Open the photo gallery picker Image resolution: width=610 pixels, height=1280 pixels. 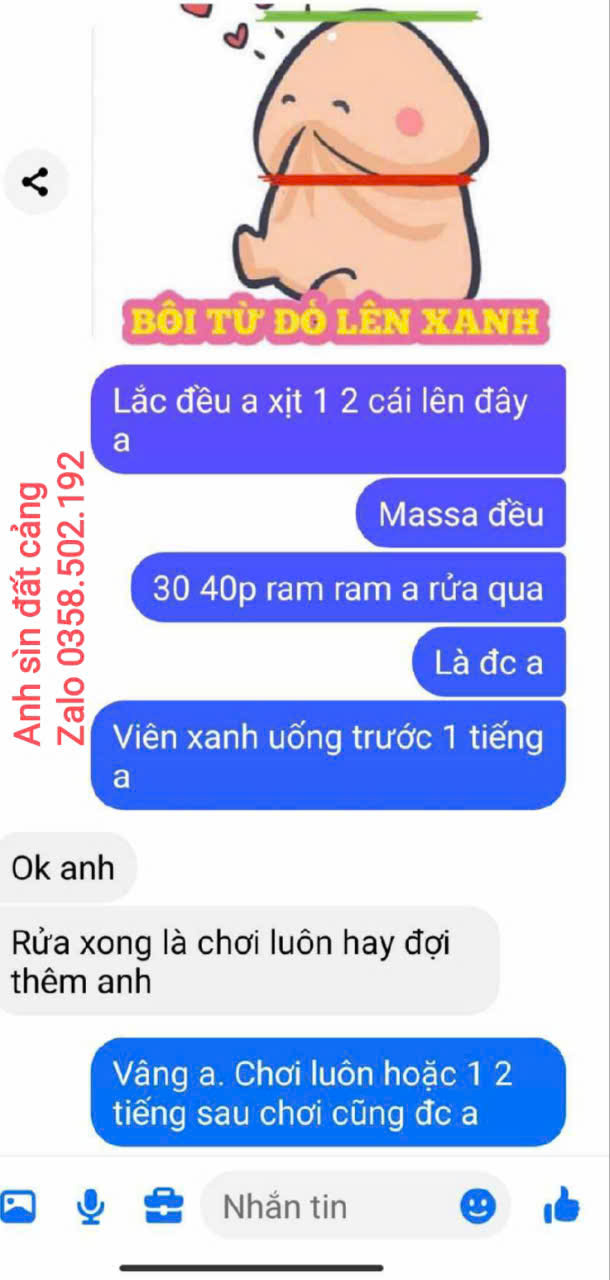(18, 1207)
